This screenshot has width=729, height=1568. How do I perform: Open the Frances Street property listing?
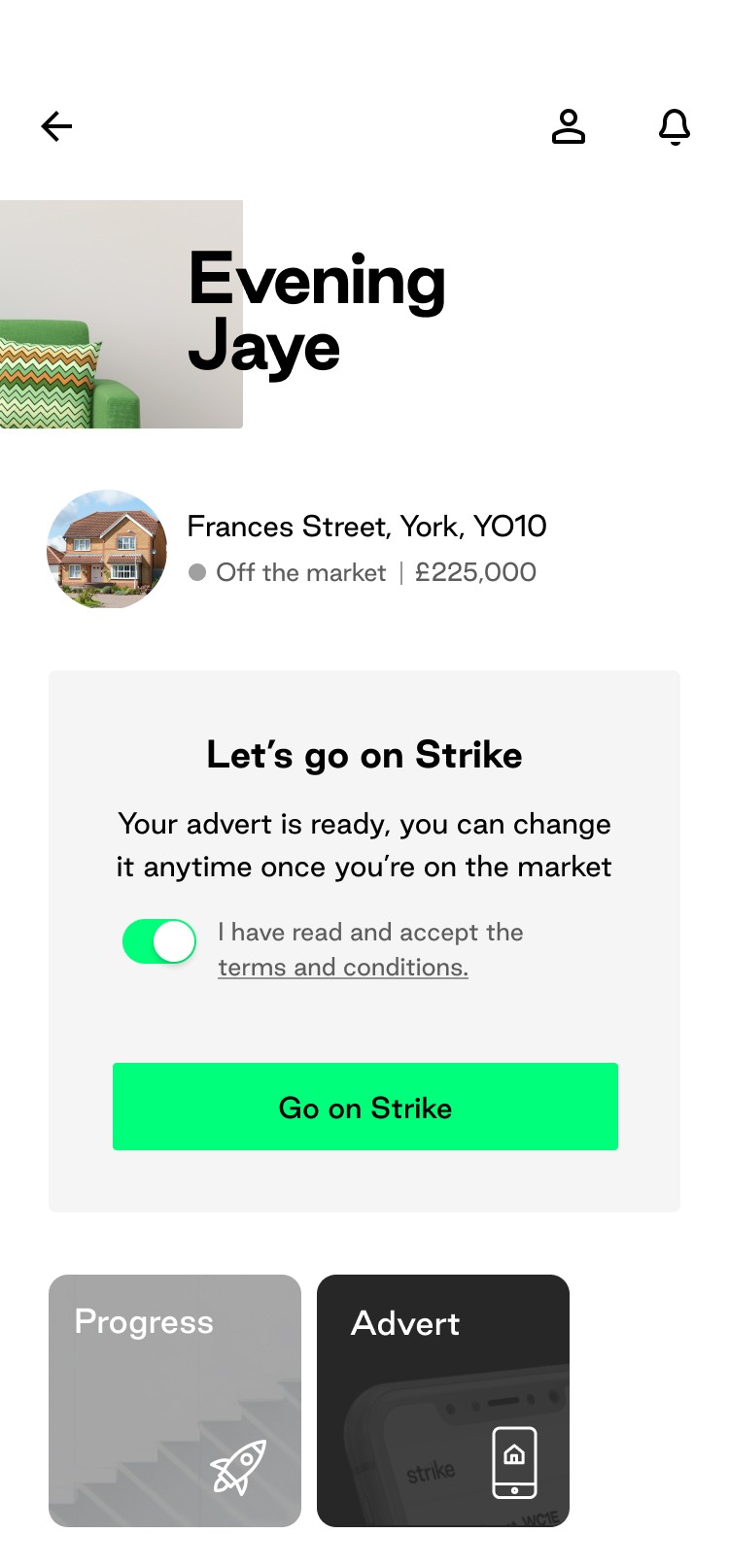click(x=297, y=549)
